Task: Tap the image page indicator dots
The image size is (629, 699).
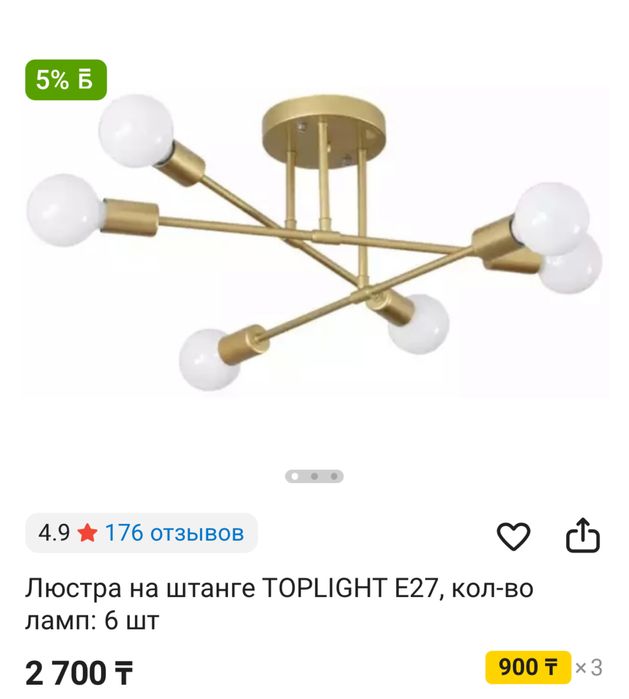Action: pos(314,476)
